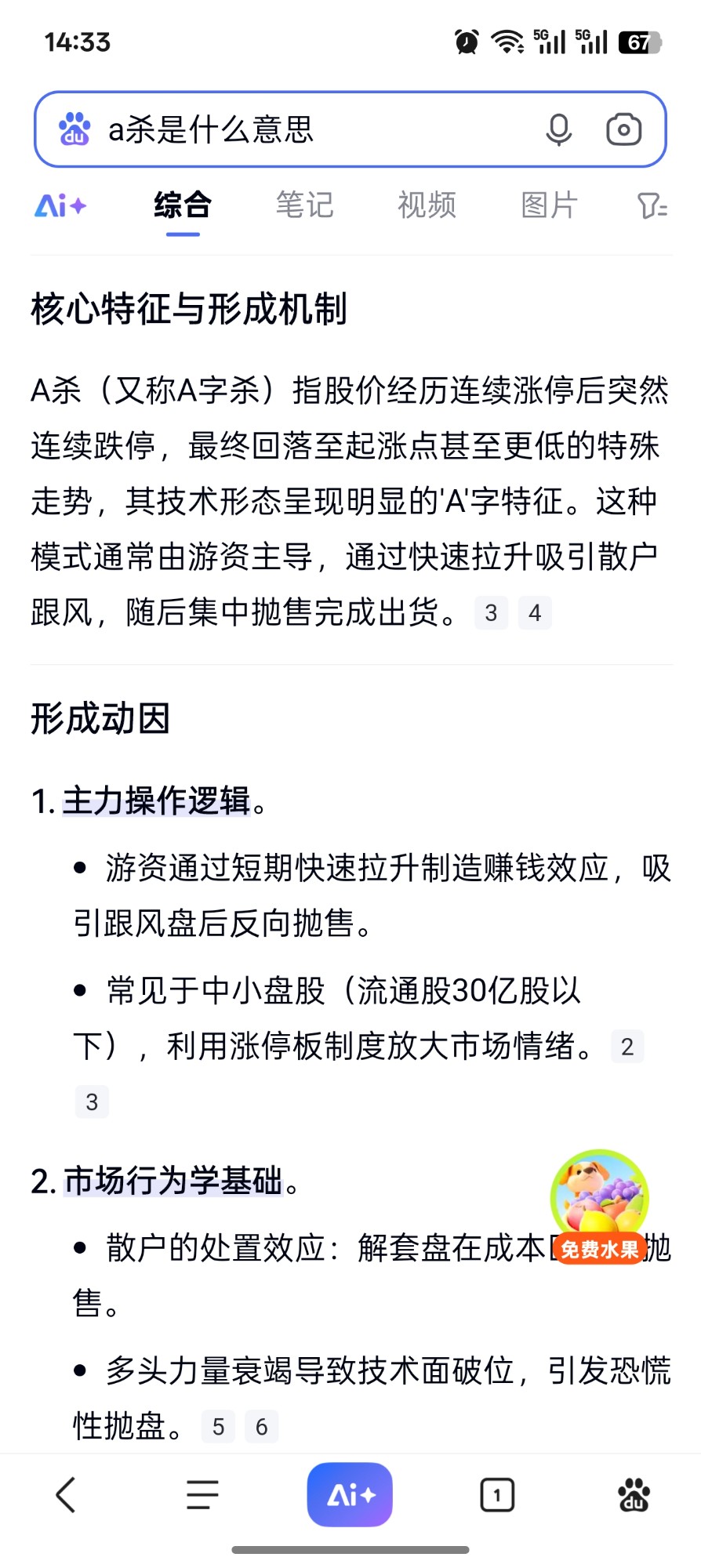Launch the Ai+ assistant button at bottom

350,1495
